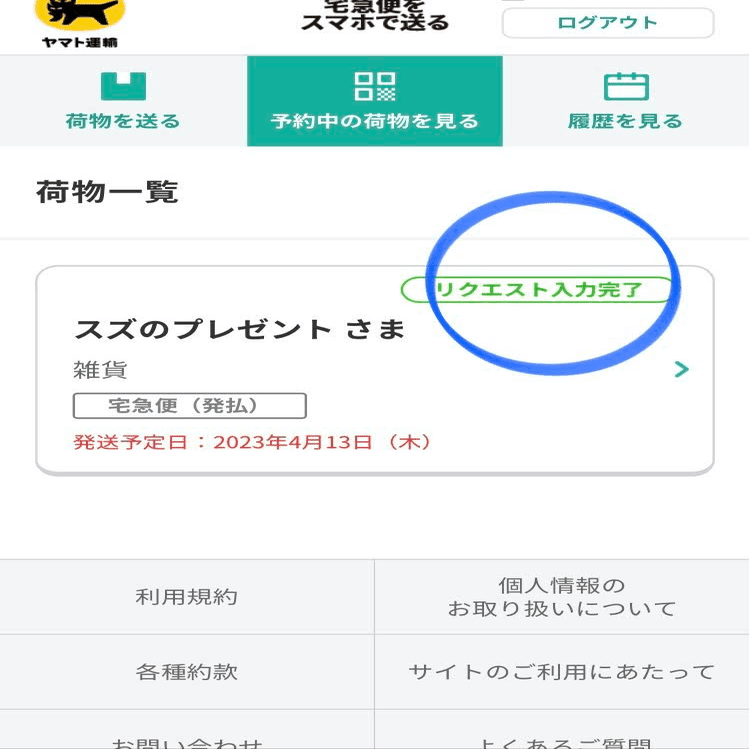Select the 予約中の荷物を見る tab
The height and width of the screenshot is (749, 749).
tap(374, 101)
